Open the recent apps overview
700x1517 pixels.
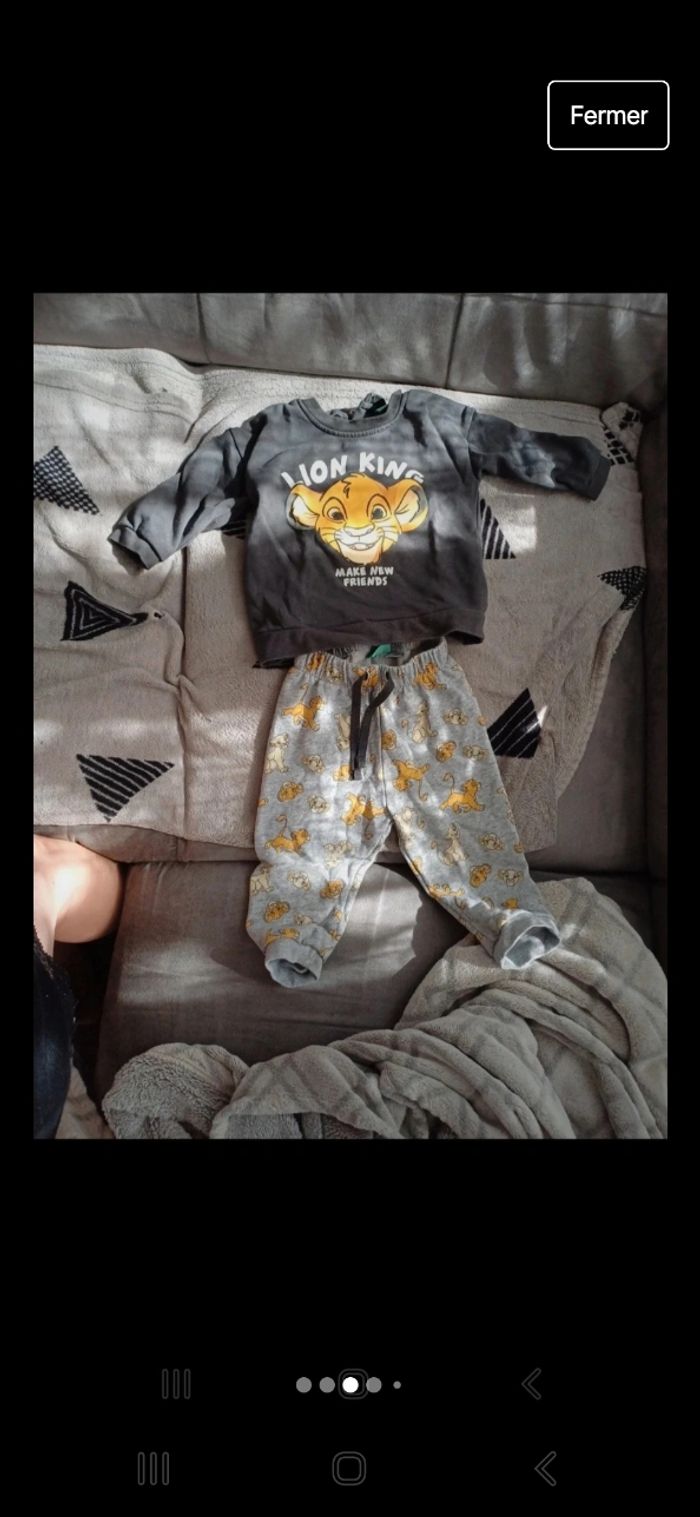[153, 1468]
